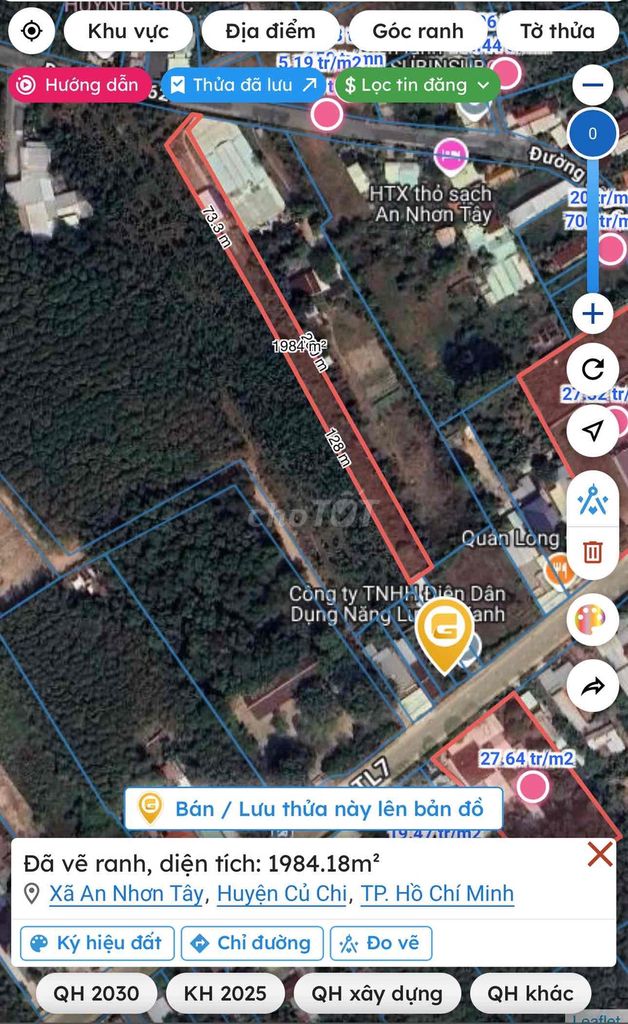Viewport: 628px width, 1024px height.
Task: Refresh the map with reload icon
Action: coord(593,370)
